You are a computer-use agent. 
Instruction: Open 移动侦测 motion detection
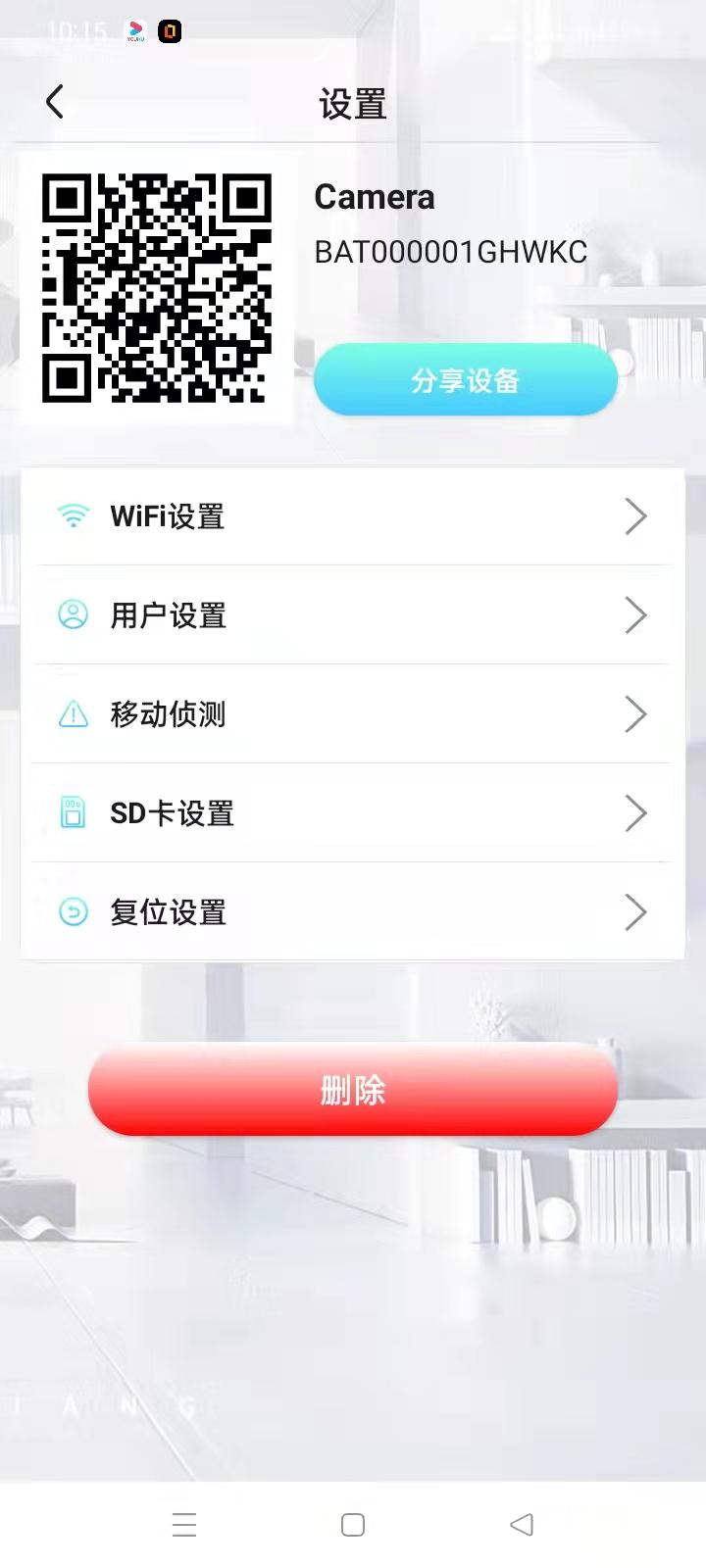tap(352, 714)
